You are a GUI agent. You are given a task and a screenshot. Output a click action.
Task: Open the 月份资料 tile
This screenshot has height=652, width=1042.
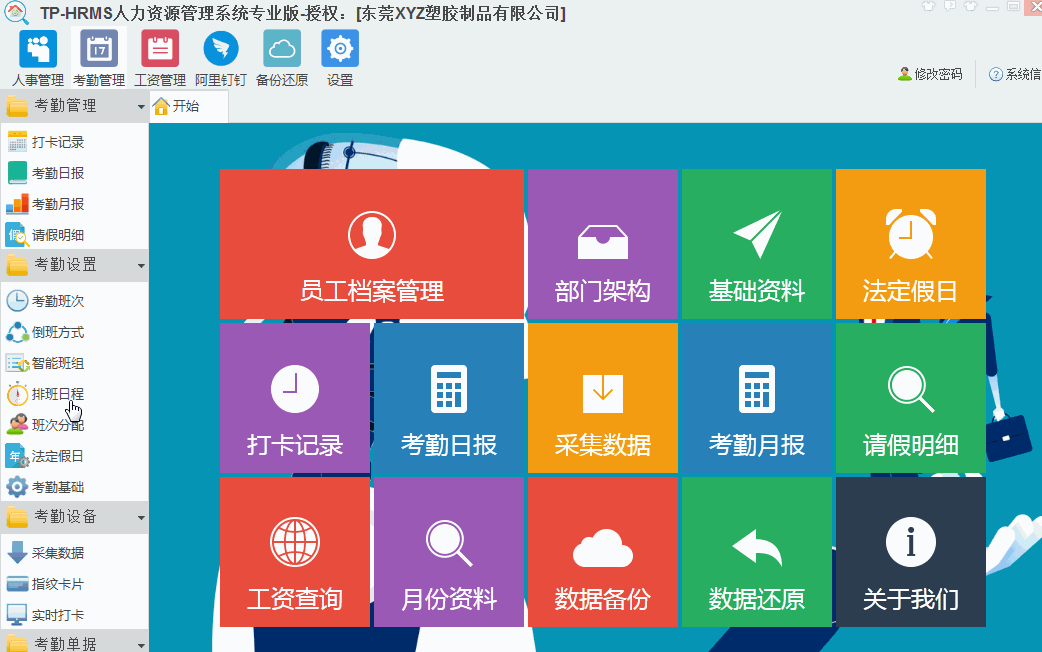click(x=448, y=552)
